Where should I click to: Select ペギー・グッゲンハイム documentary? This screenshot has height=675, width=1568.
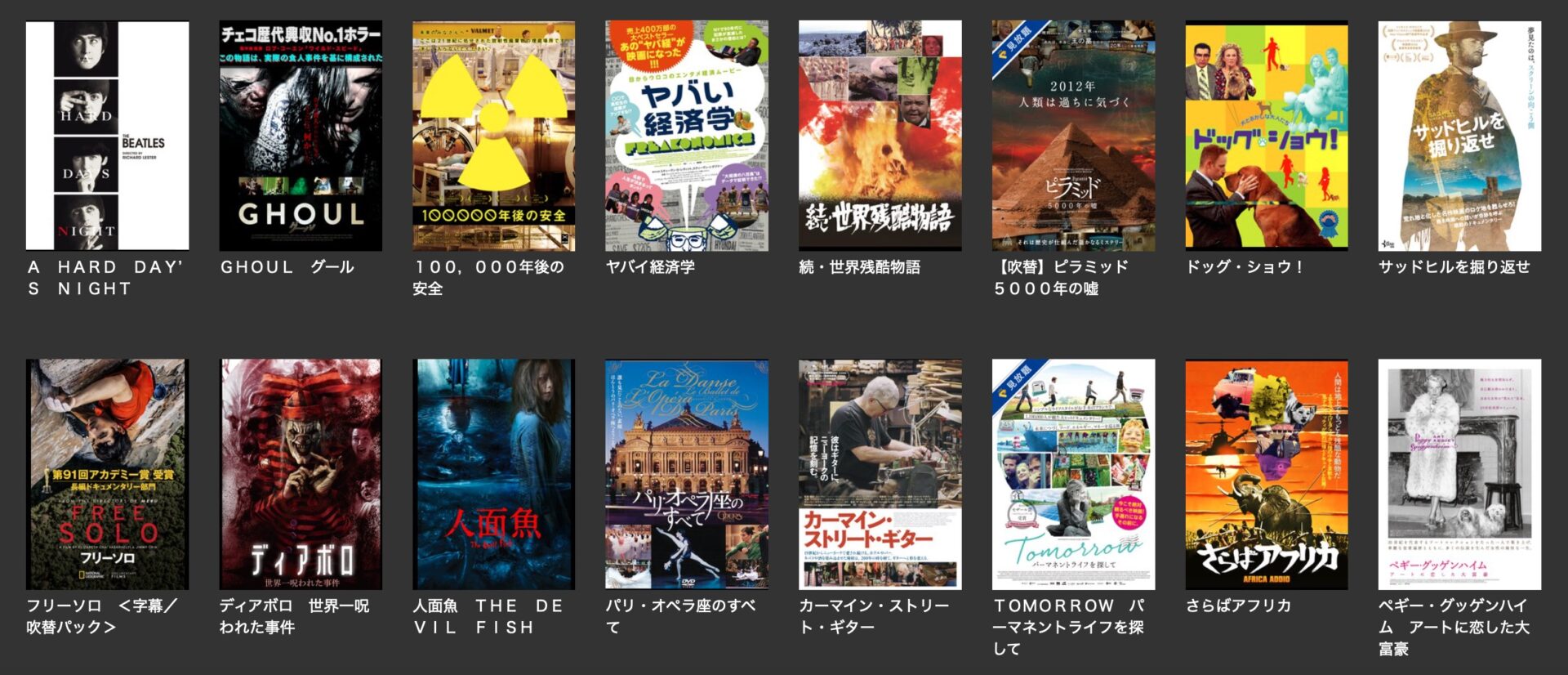tap(1459, 474)
